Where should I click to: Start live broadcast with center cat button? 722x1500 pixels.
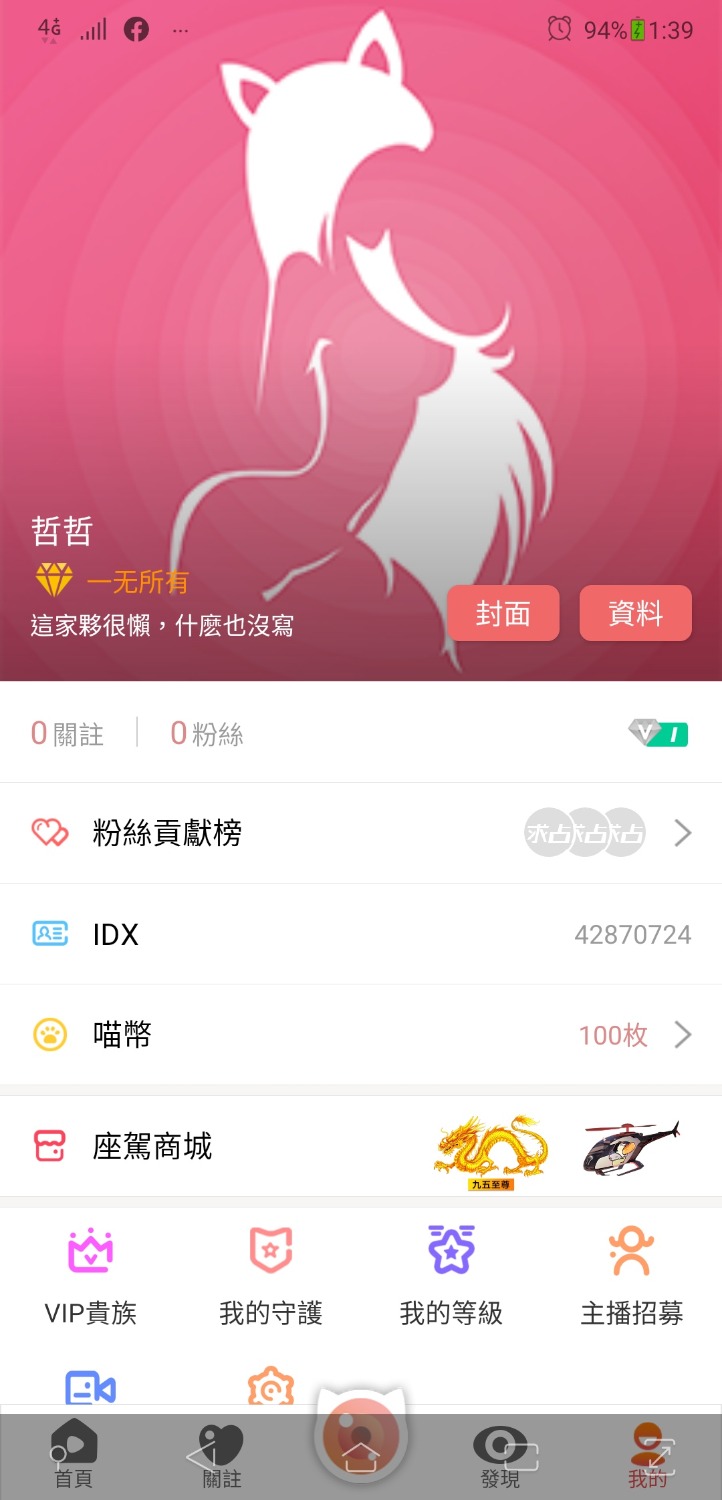click(x=360, y=1435)
